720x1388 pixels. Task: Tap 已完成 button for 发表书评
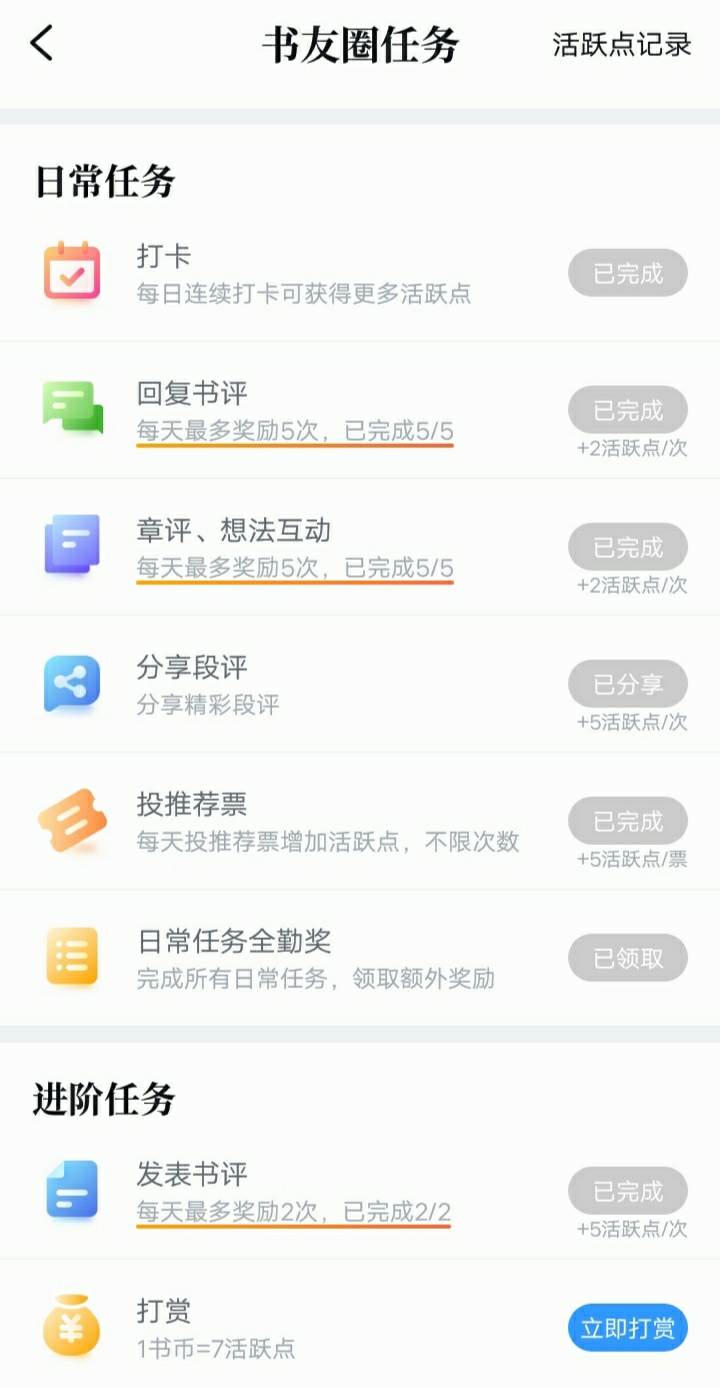pyautogui.click(x=628, y=1191)
